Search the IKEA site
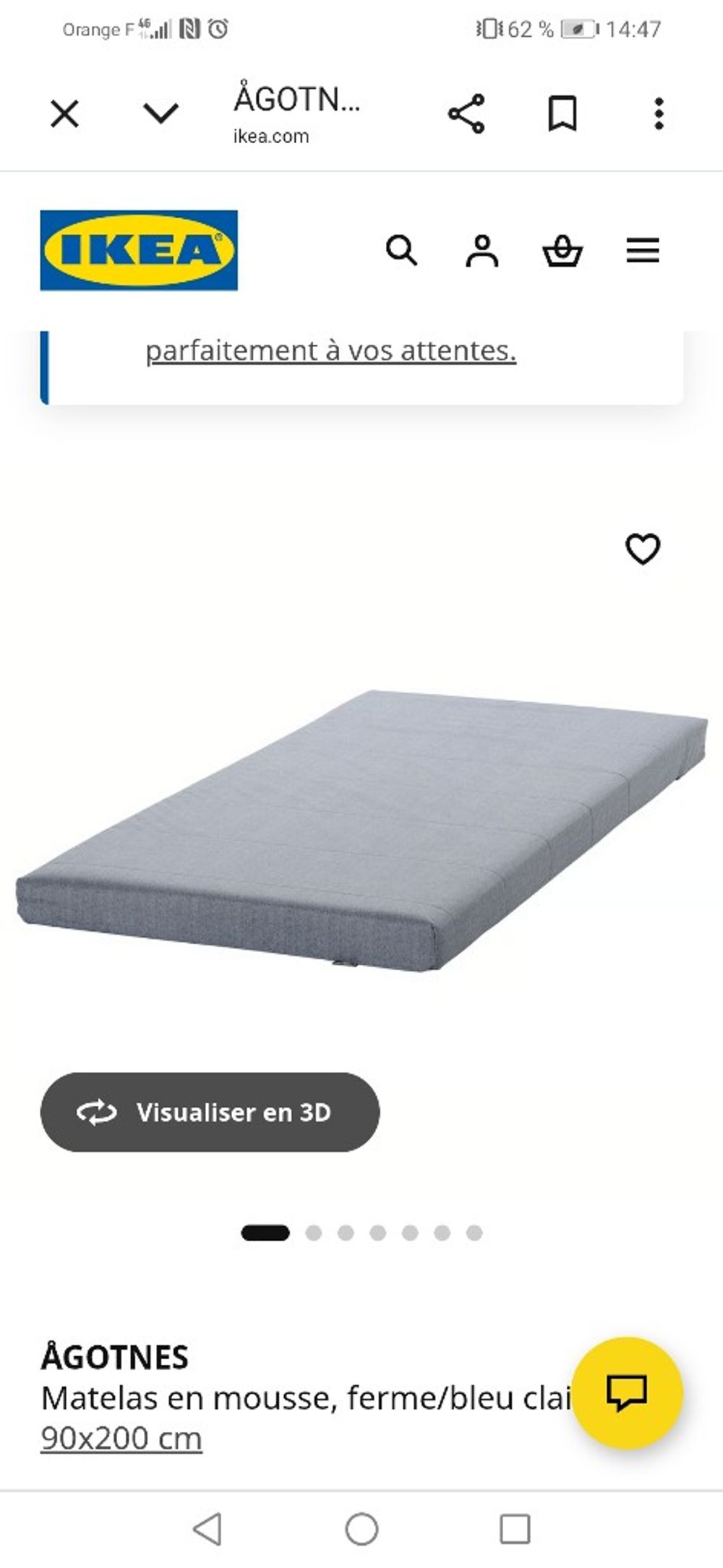723x1568 pixels. (x=401, y=251)
